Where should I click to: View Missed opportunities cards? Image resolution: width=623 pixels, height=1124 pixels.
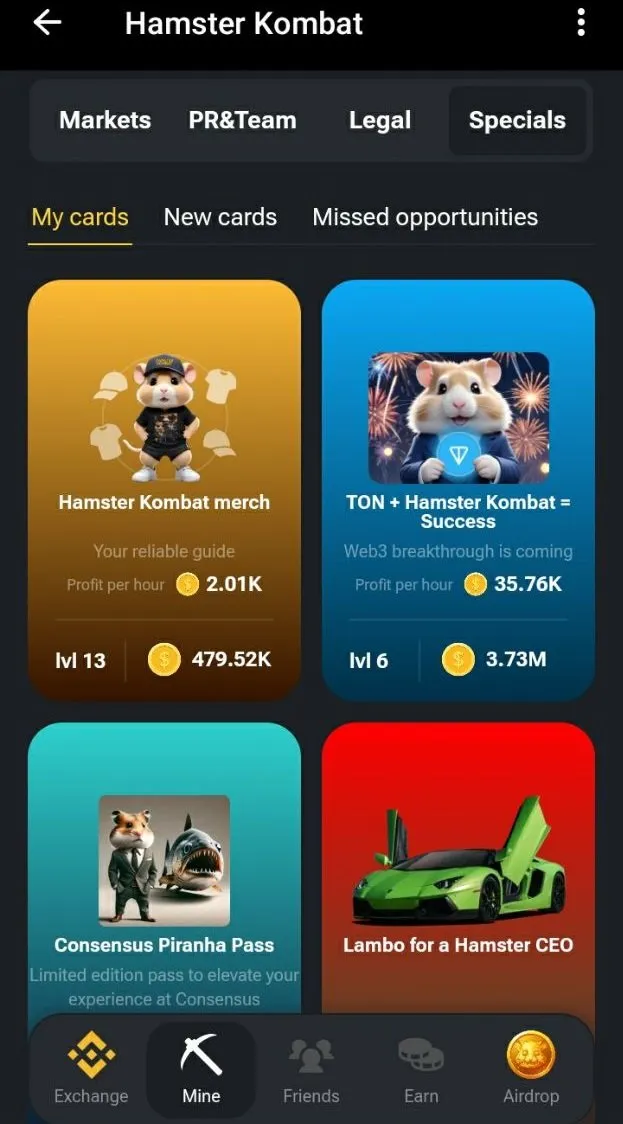click(x=425, y=217)
